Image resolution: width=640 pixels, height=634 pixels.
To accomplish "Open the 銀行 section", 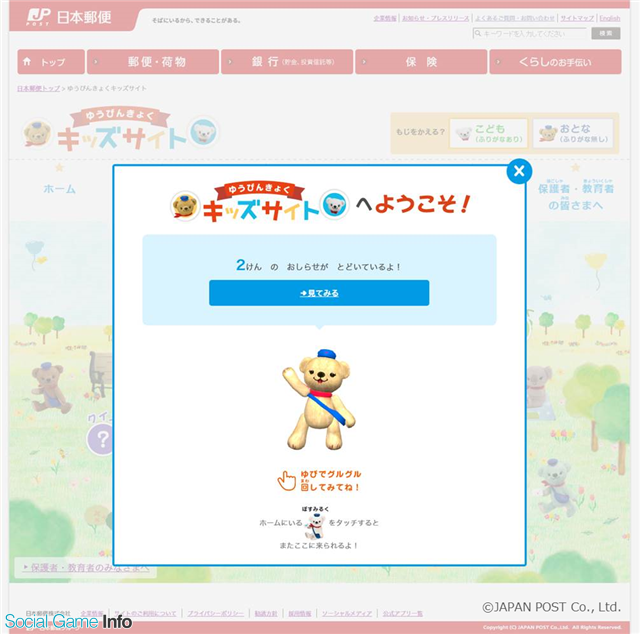I will [x=286, y=62].
